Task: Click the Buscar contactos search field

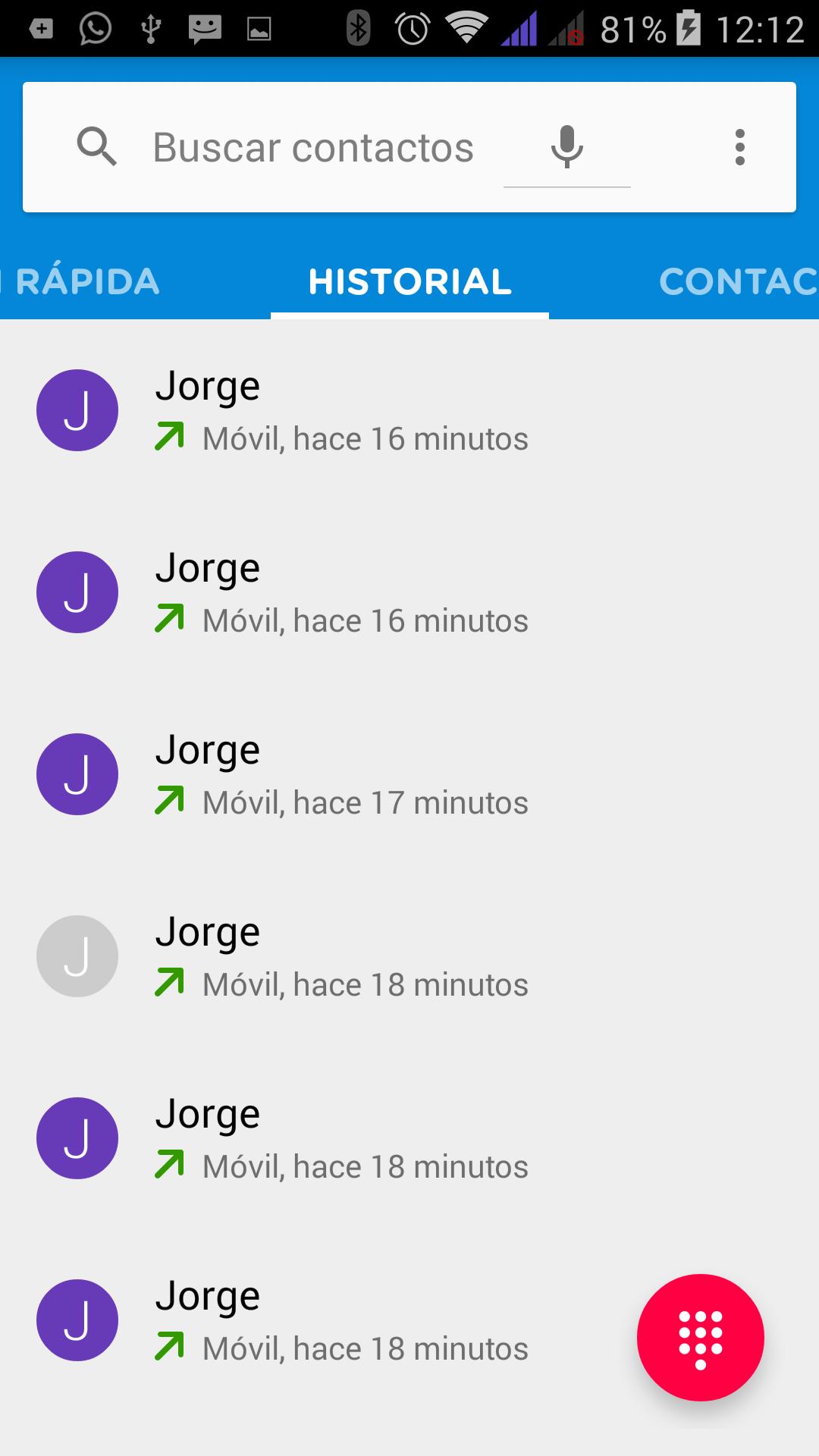Action: [x=313, y=146]
